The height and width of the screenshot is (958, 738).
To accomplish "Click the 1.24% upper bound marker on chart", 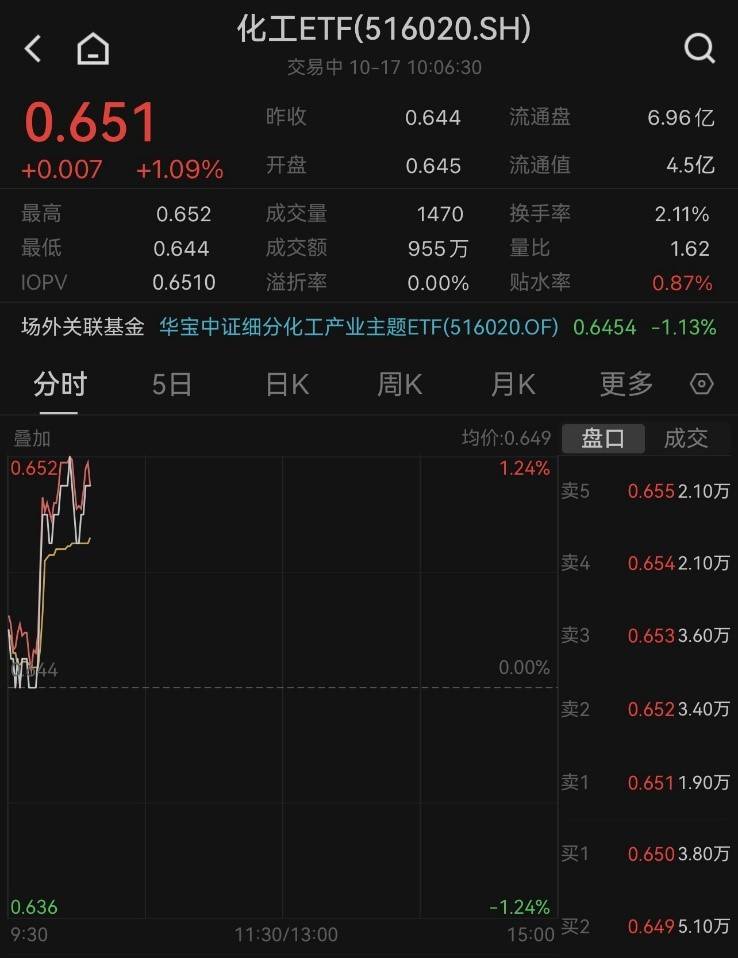I will 523,465.
